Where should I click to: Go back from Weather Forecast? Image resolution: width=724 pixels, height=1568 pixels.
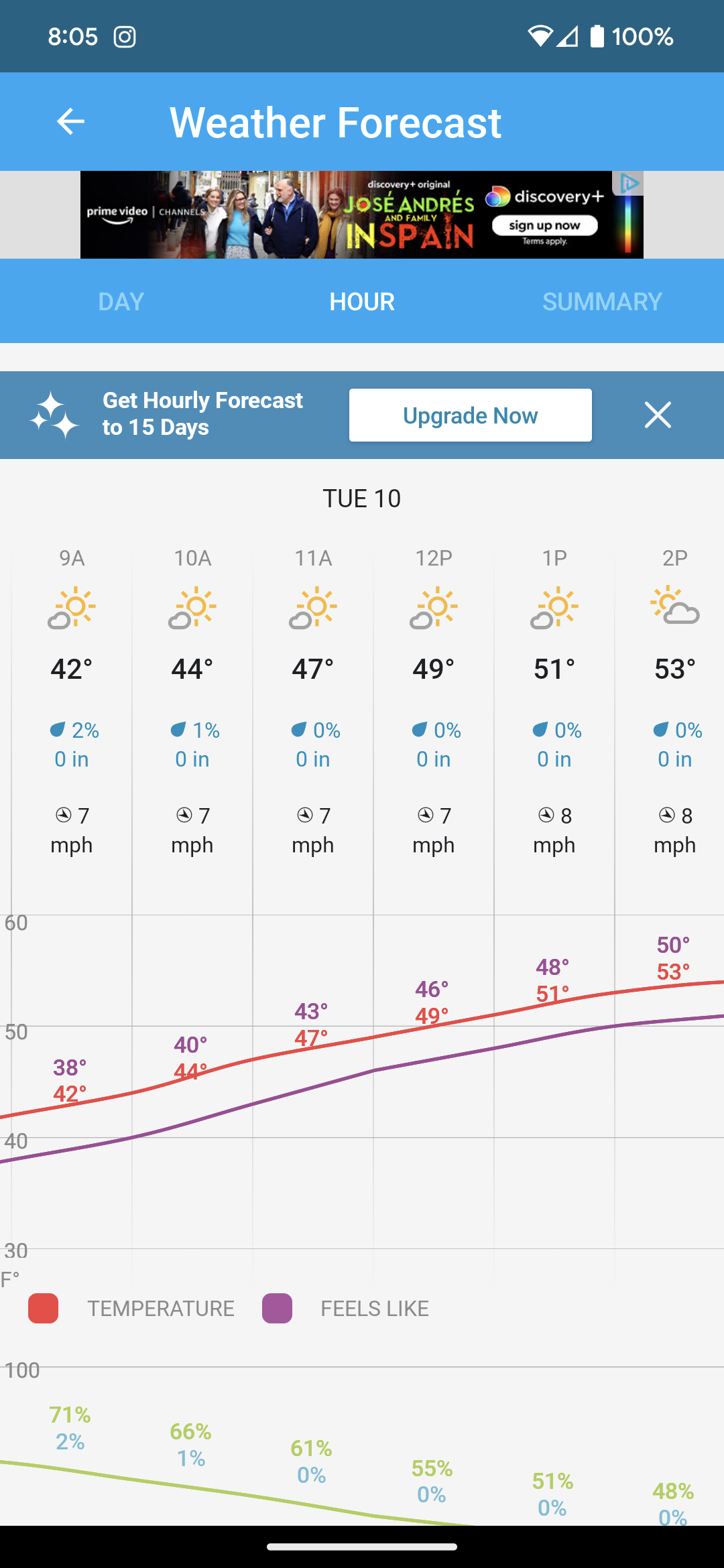point(70,121)
